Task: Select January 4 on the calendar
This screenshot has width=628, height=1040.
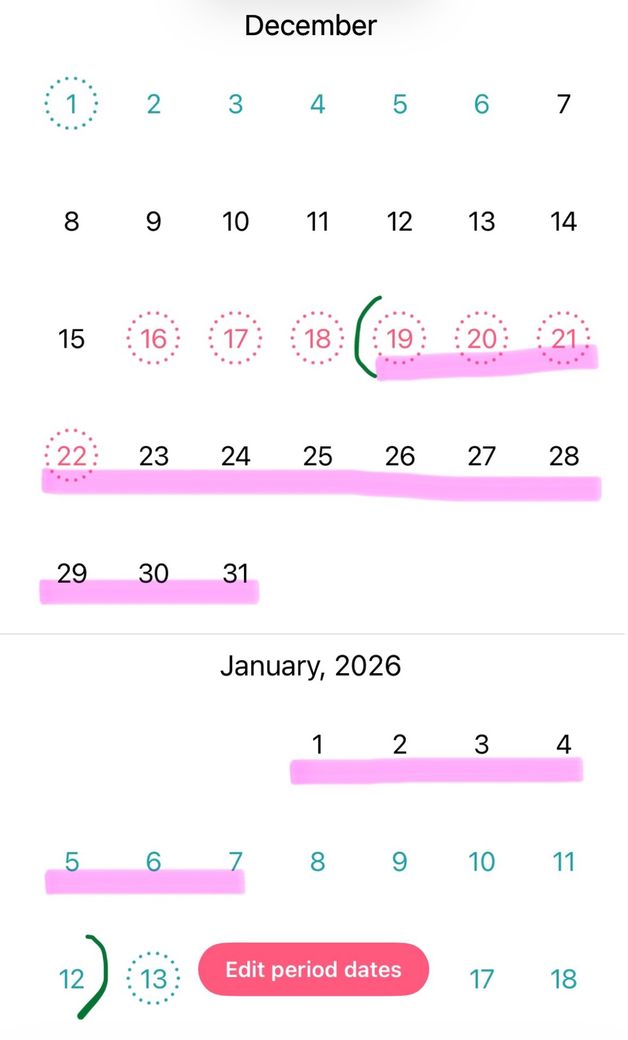Action: 564,744
